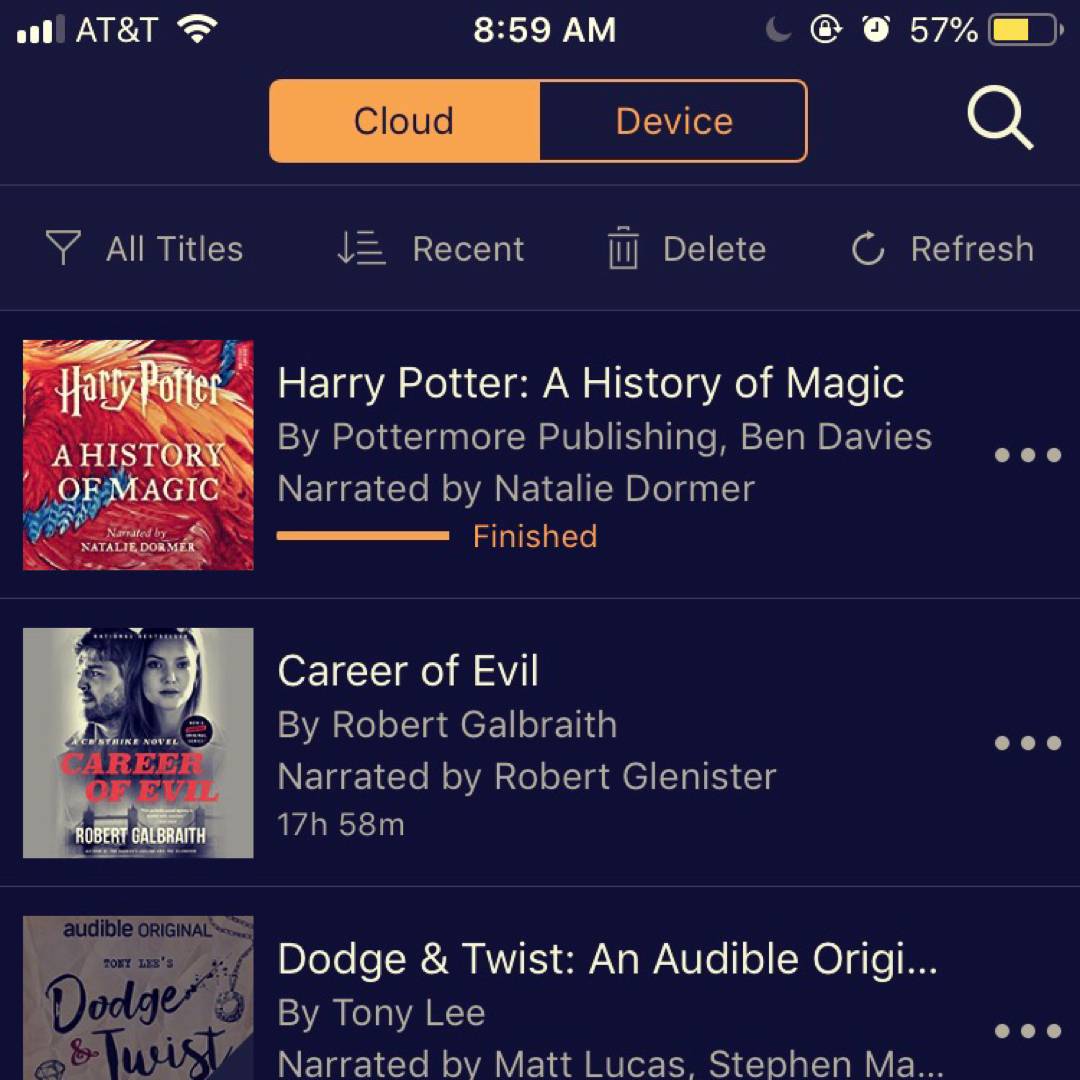This screenshot has width=1080, height=1080.
Task: Open the Career of Evil audiobook
Action: pos(408,671)
